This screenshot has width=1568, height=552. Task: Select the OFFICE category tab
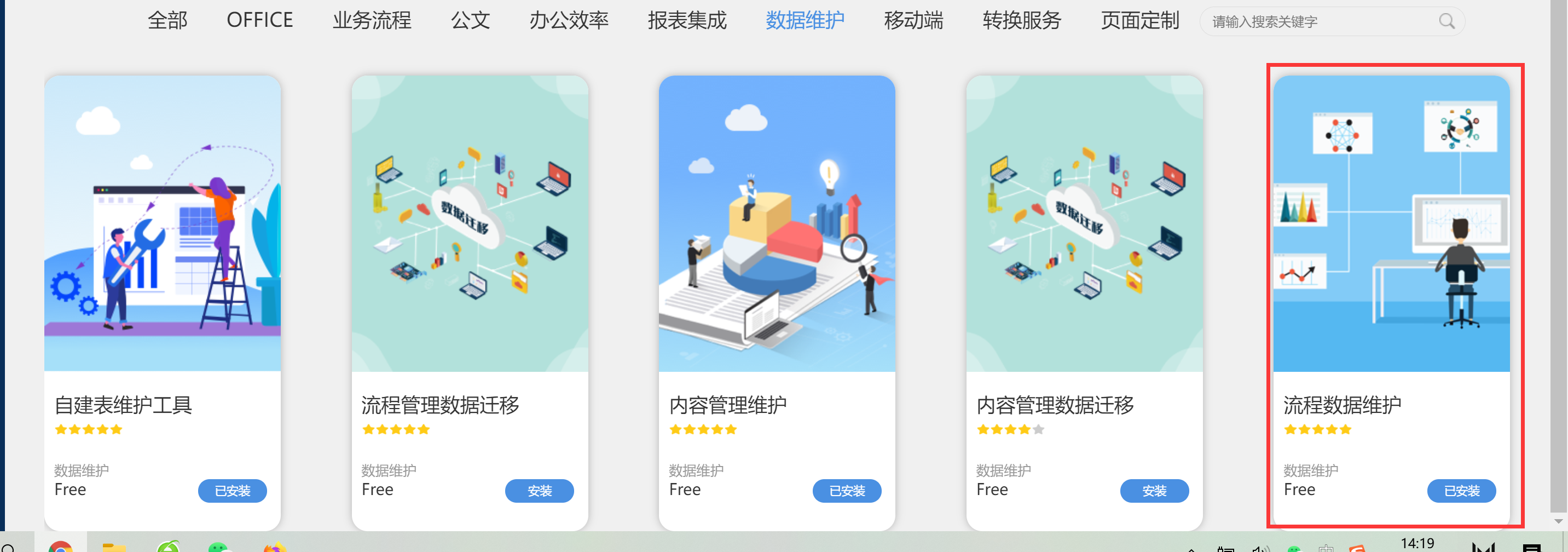tap(260, 21)
